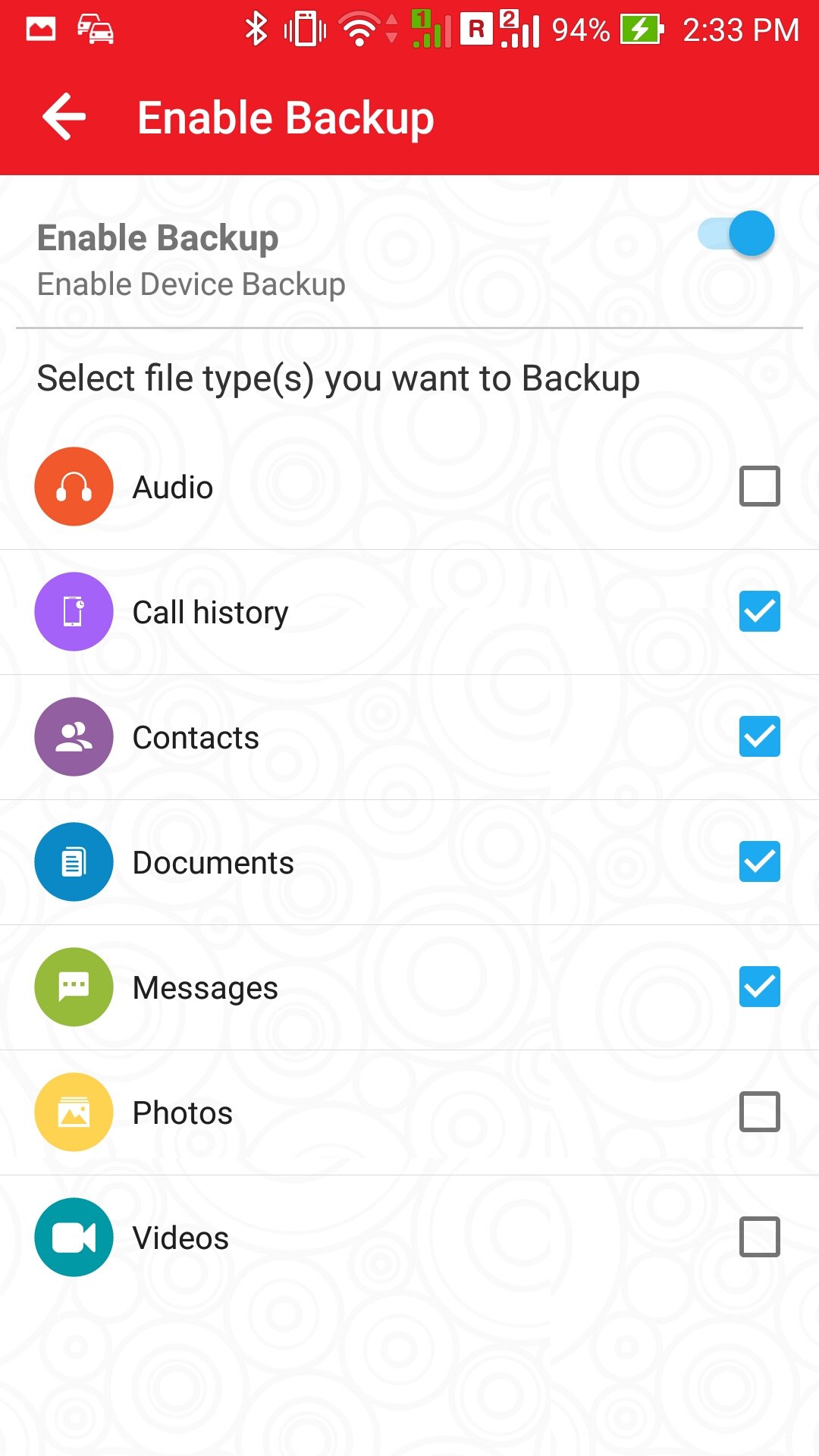Viewport: 819px width, 1456px height.
Task: Tick the Videos checkbox
Action: tap(759, 1237)
